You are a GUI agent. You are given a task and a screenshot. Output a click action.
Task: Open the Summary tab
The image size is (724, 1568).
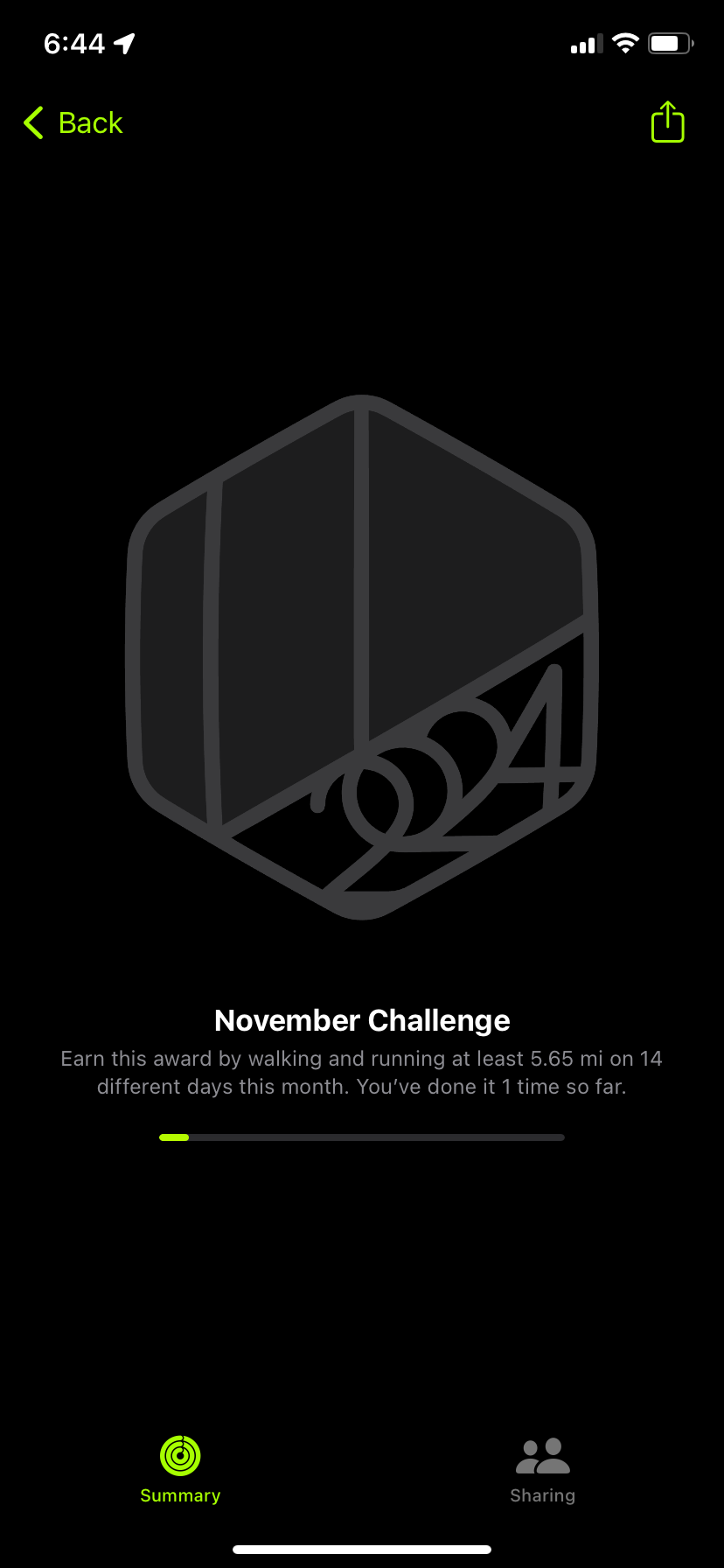tap(180, 1470)
